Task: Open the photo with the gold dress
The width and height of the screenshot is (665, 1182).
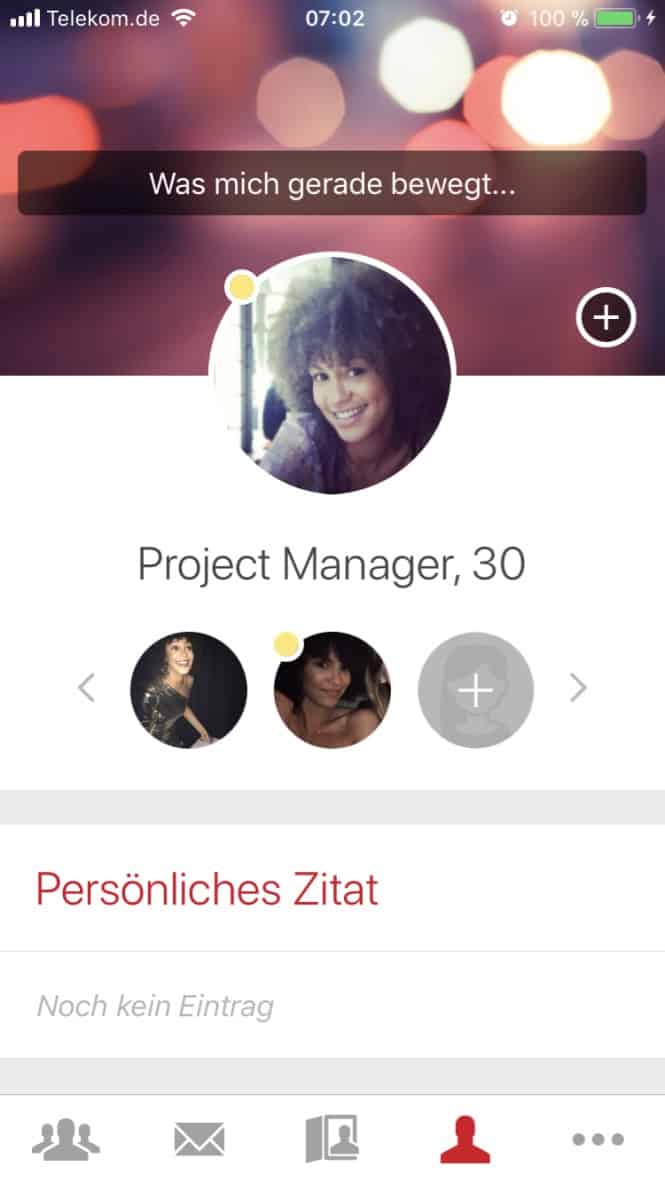Action: [x=188, y=690]
